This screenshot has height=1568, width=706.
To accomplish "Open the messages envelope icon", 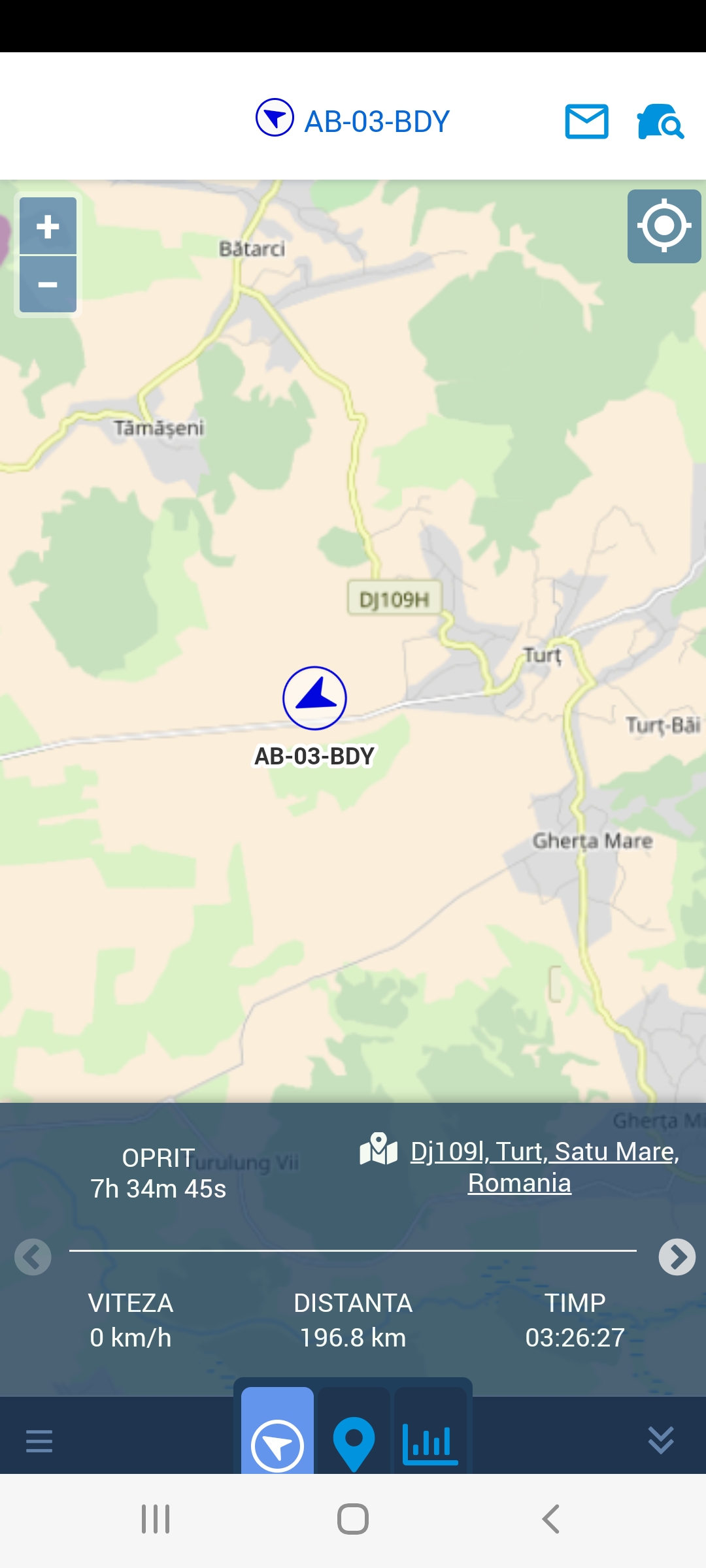I will [x=586, y=122].
